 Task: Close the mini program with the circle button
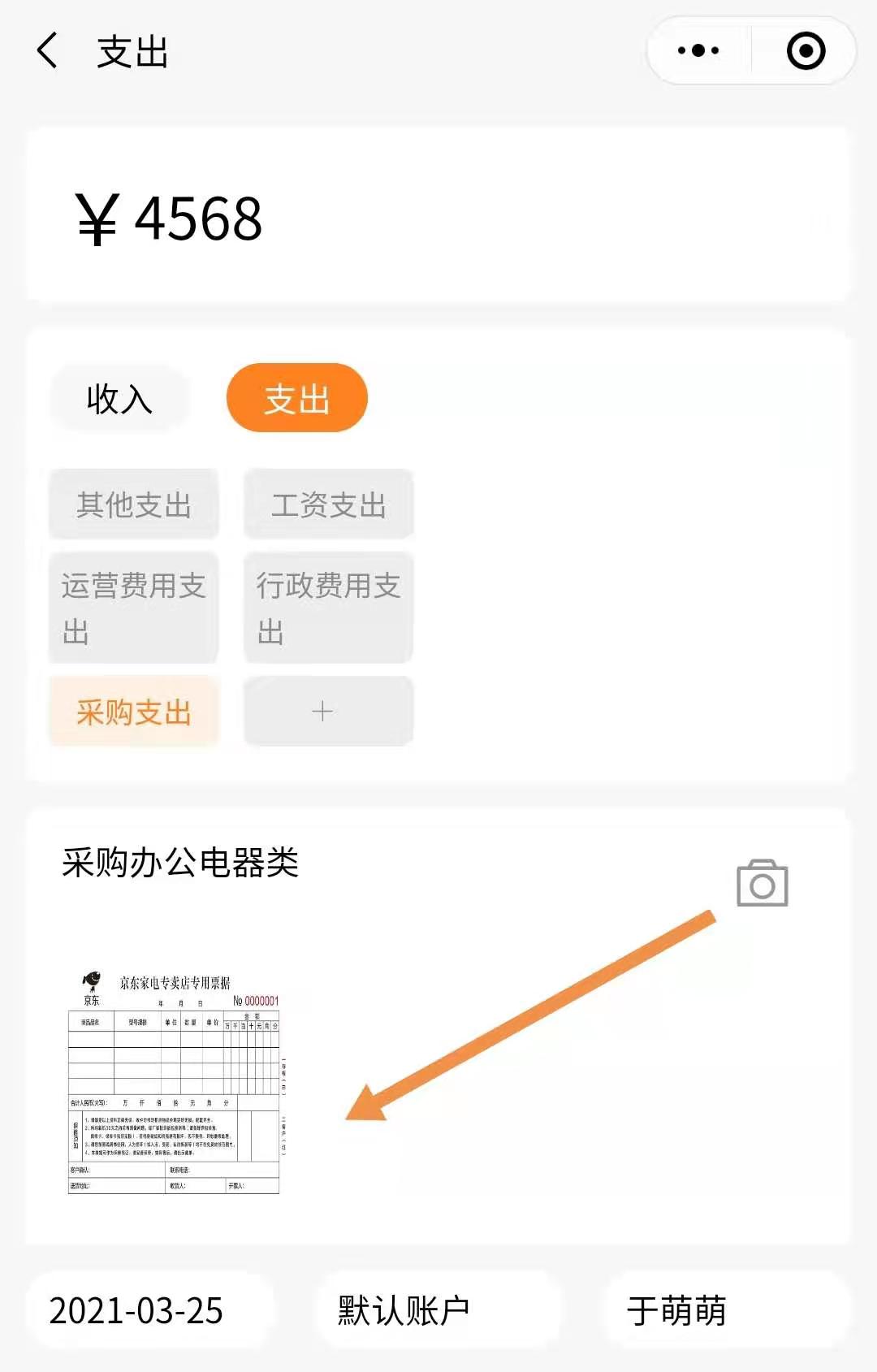point(806,50)
